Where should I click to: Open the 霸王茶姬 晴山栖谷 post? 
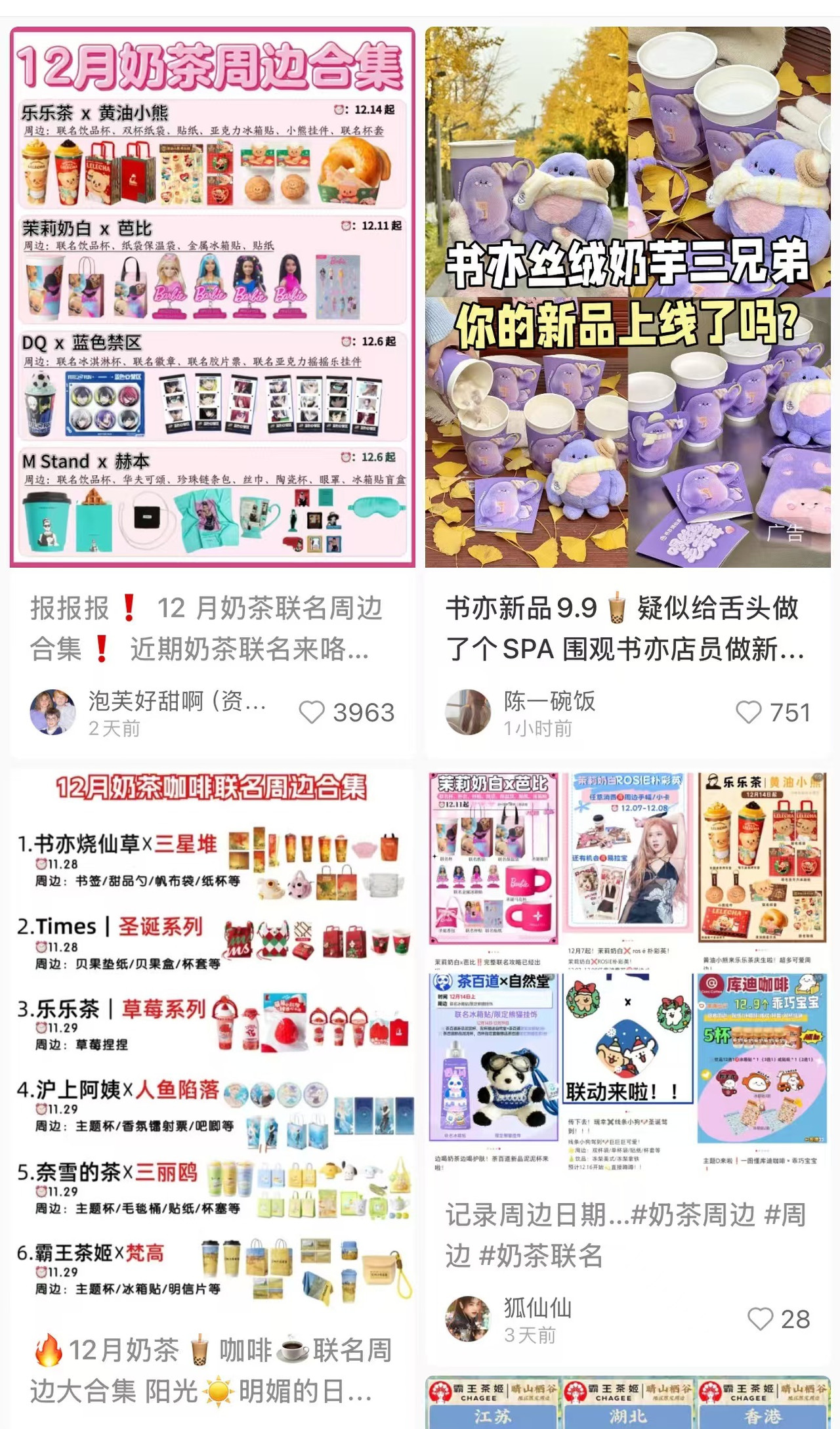pyautogui.click(x=627, y=1403)
